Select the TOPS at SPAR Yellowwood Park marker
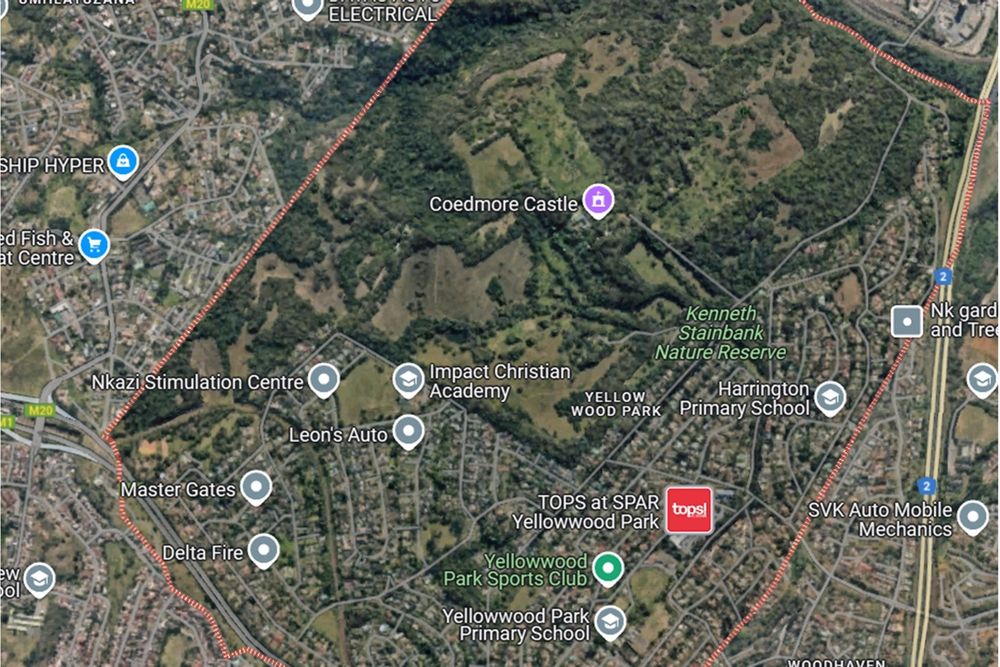This screenshot has width=1000, height=667. pos(689,510)
